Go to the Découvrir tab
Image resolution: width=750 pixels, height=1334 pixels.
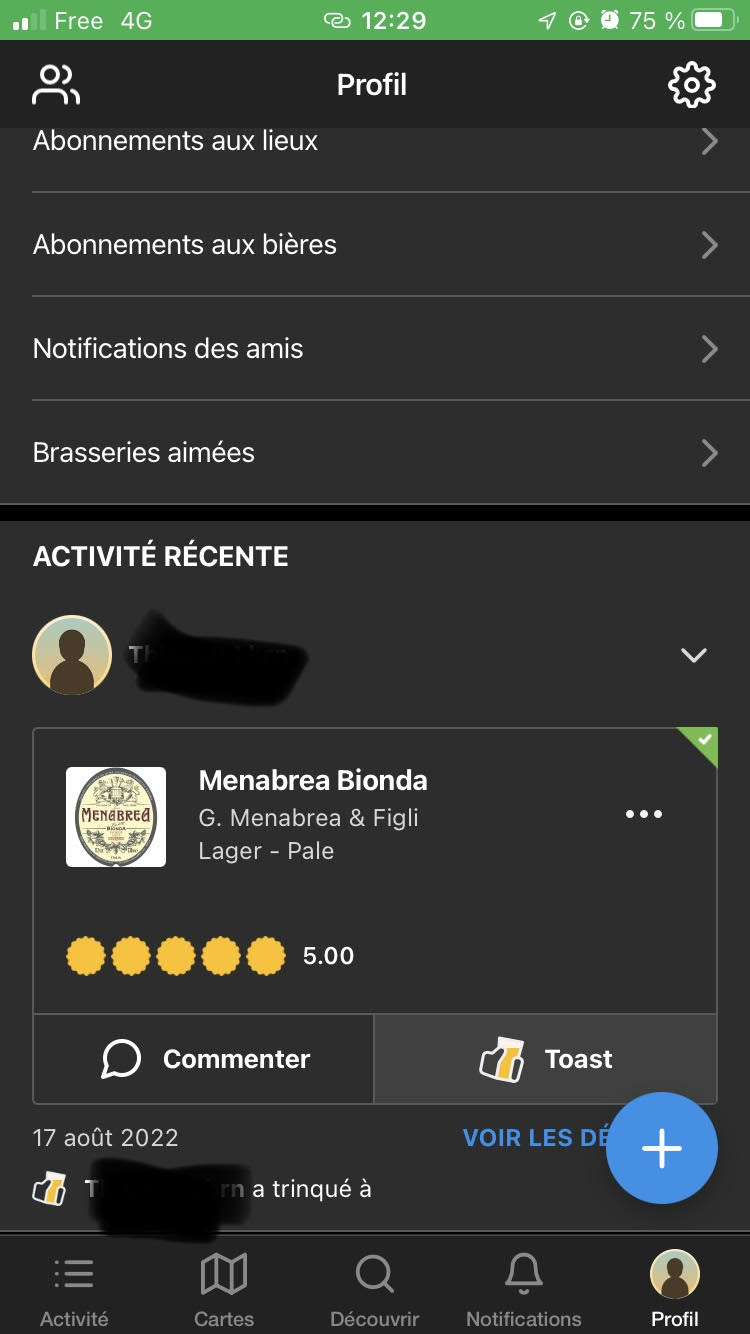click(x=374, y=1290)
